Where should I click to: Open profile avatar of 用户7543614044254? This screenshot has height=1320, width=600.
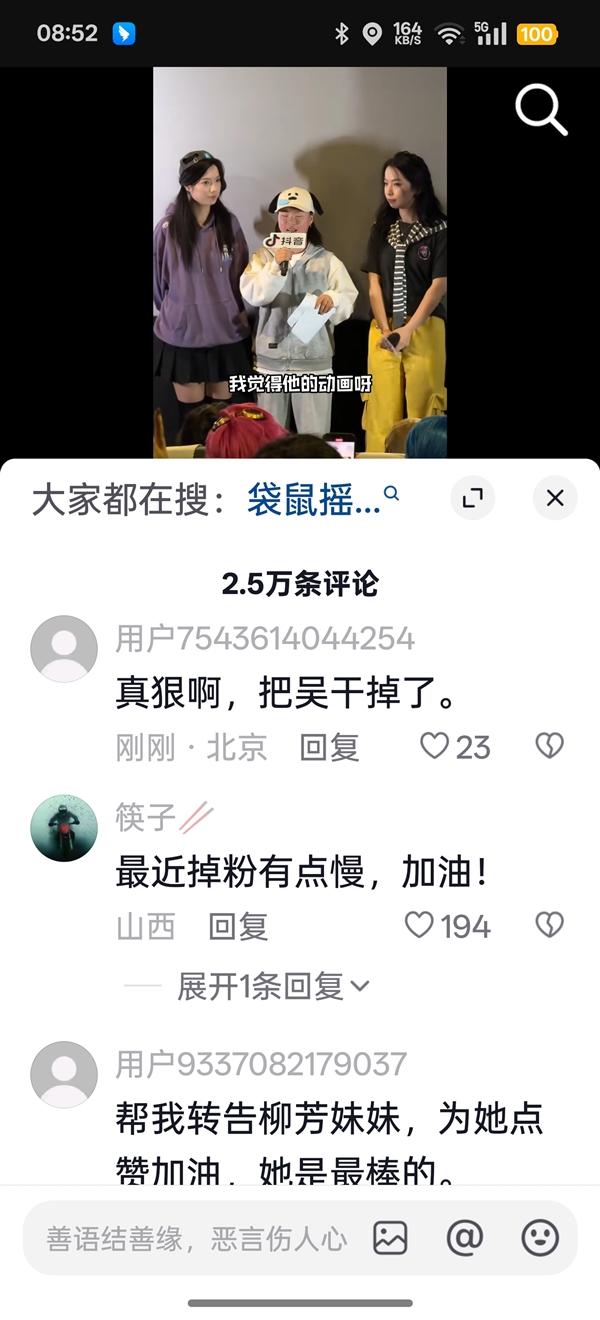[64, 649]
